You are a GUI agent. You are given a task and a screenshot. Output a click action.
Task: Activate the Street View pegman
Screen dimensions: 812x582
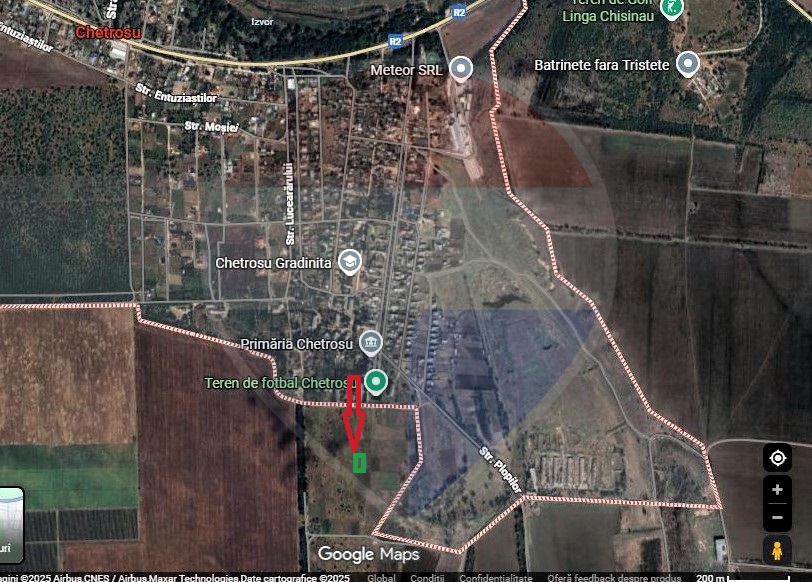click(777, 550)
